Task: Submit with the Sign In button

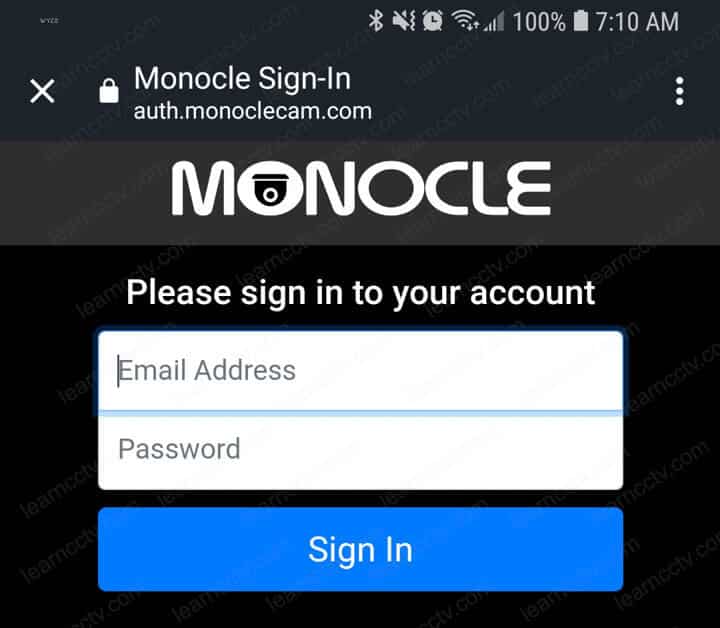Action: (360, 549)
